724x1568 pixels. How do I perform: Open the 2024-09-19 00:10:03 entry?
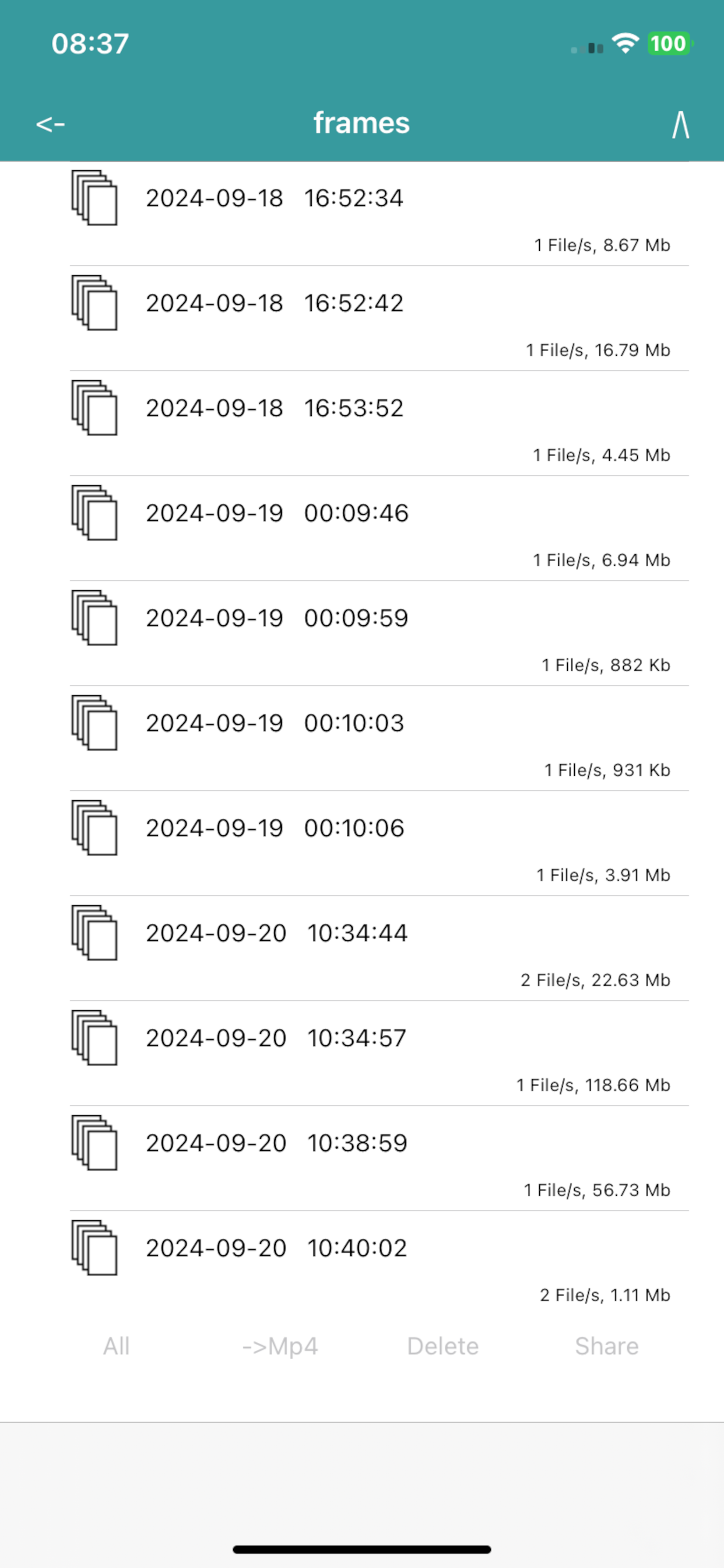pos(379,738)
